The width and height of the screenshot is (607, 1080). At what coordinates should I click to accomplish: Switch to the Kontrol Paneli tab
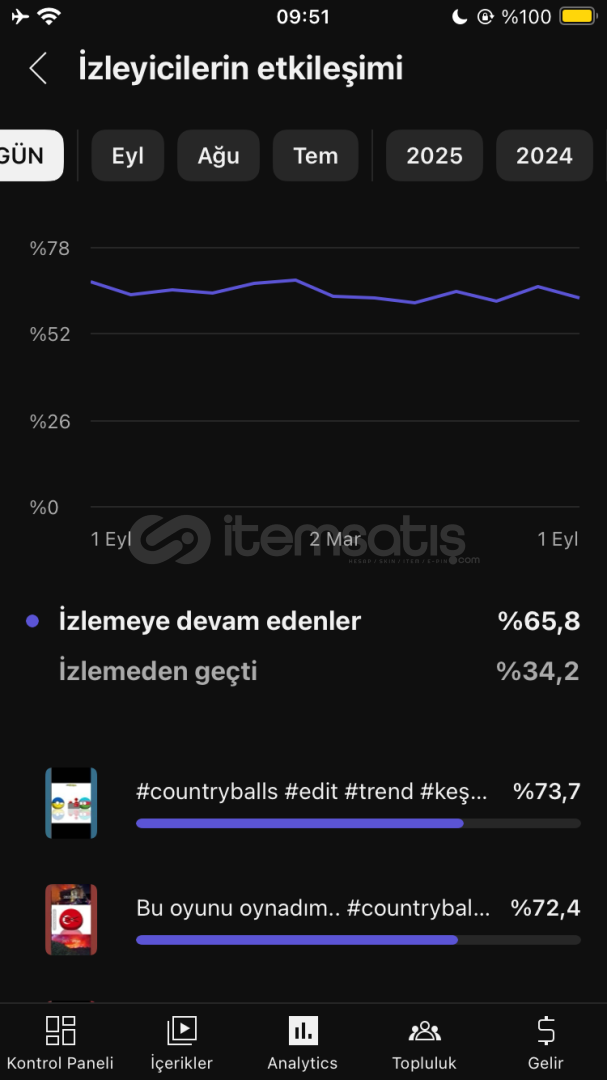(60, 1043)
